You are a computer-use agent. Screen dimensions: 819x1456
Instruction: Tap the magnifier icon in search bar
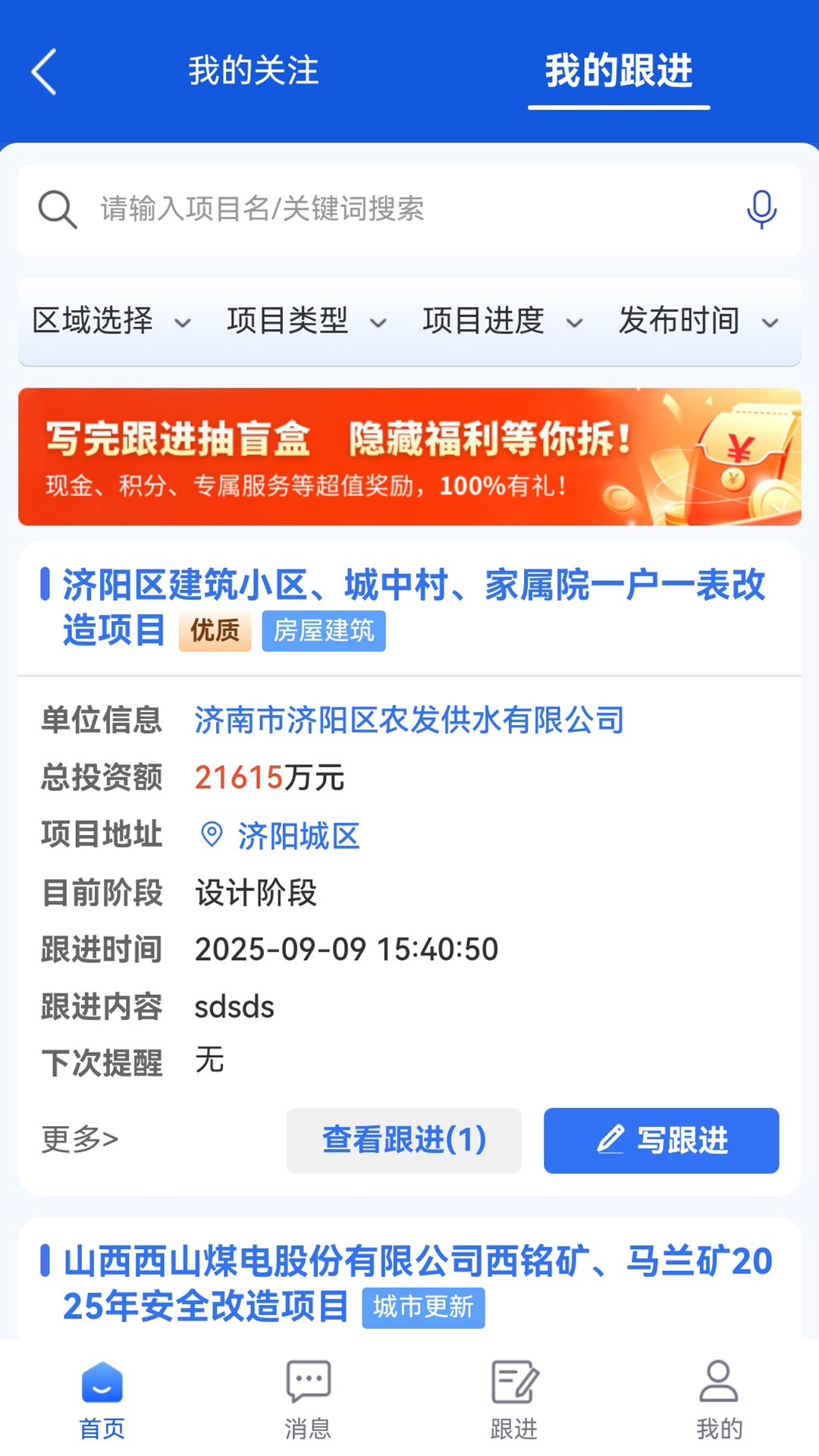[58, 209]
